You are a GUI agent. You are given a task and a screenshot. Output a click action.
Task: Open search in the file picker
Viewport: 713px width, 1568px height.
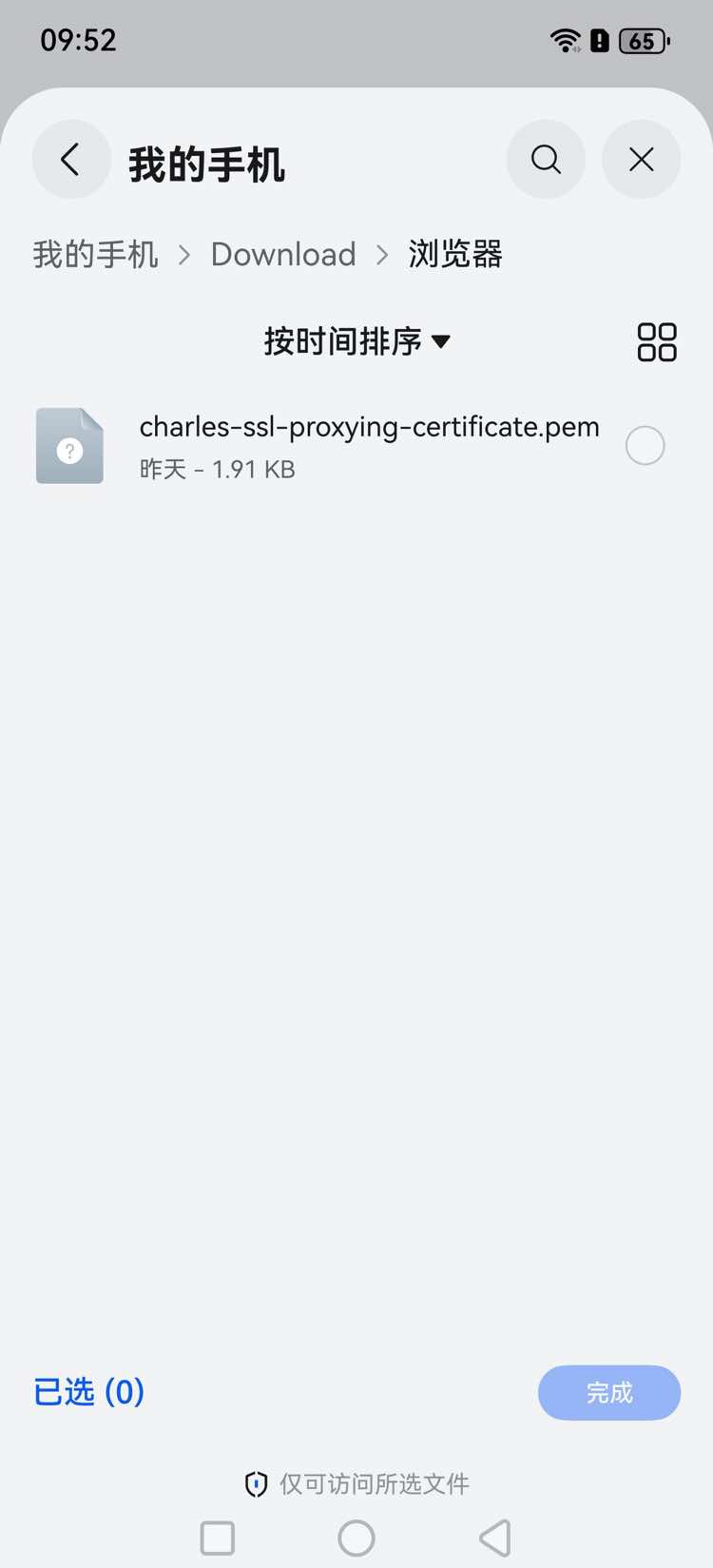[546, 160]
